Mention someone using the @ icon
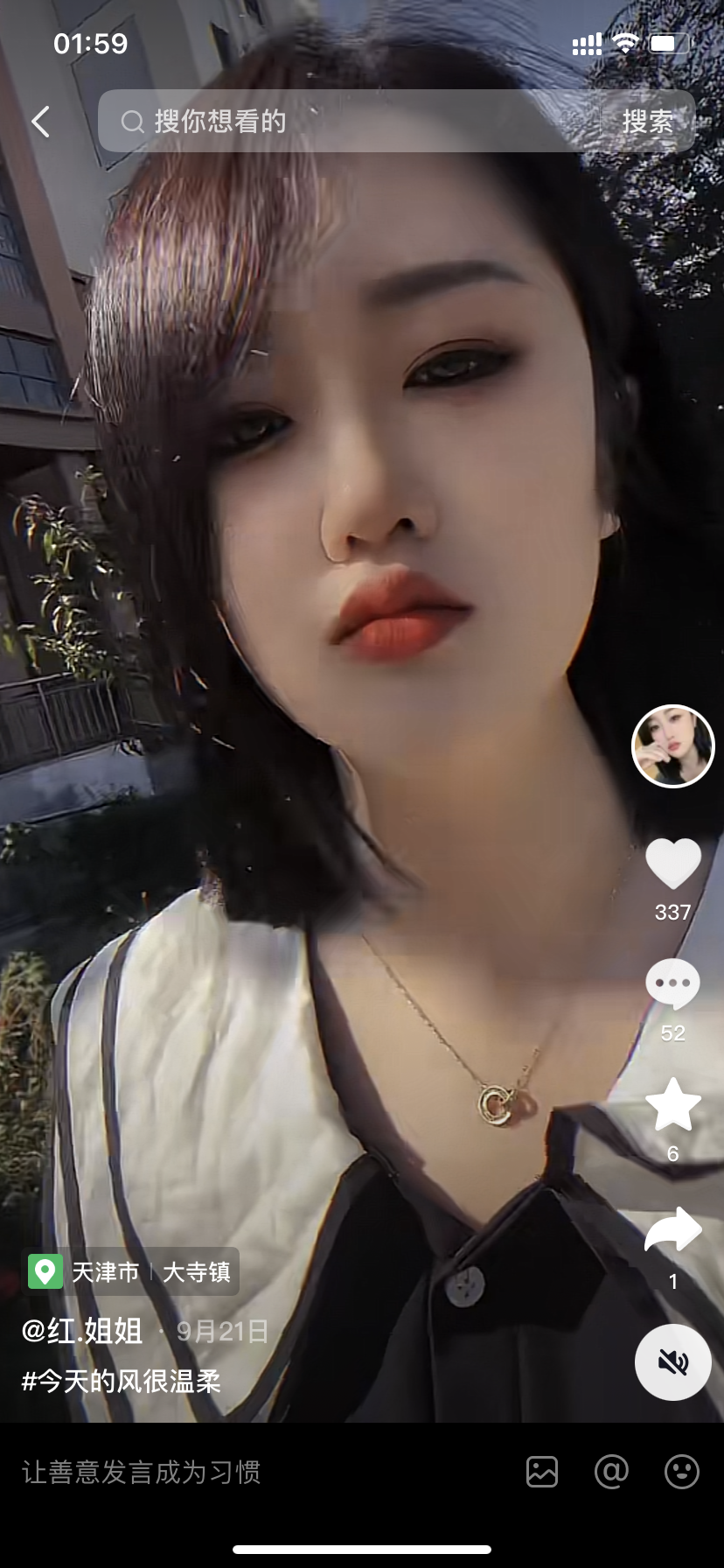This screenshot has height=1568, width=724. [611, 1472]
